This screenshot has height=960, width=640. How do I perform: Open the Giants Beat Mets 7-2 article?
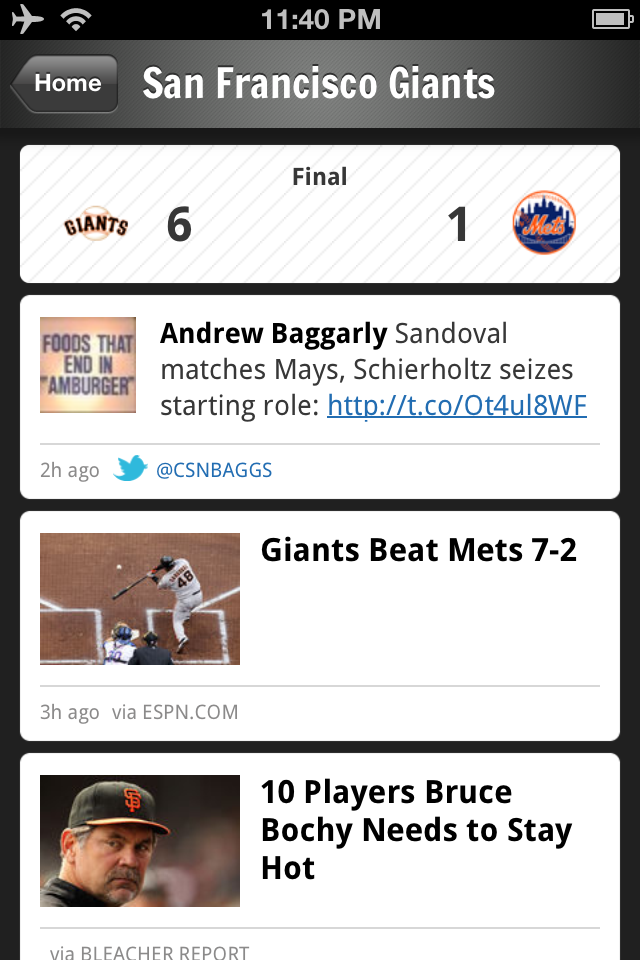[x=418, y=551]
